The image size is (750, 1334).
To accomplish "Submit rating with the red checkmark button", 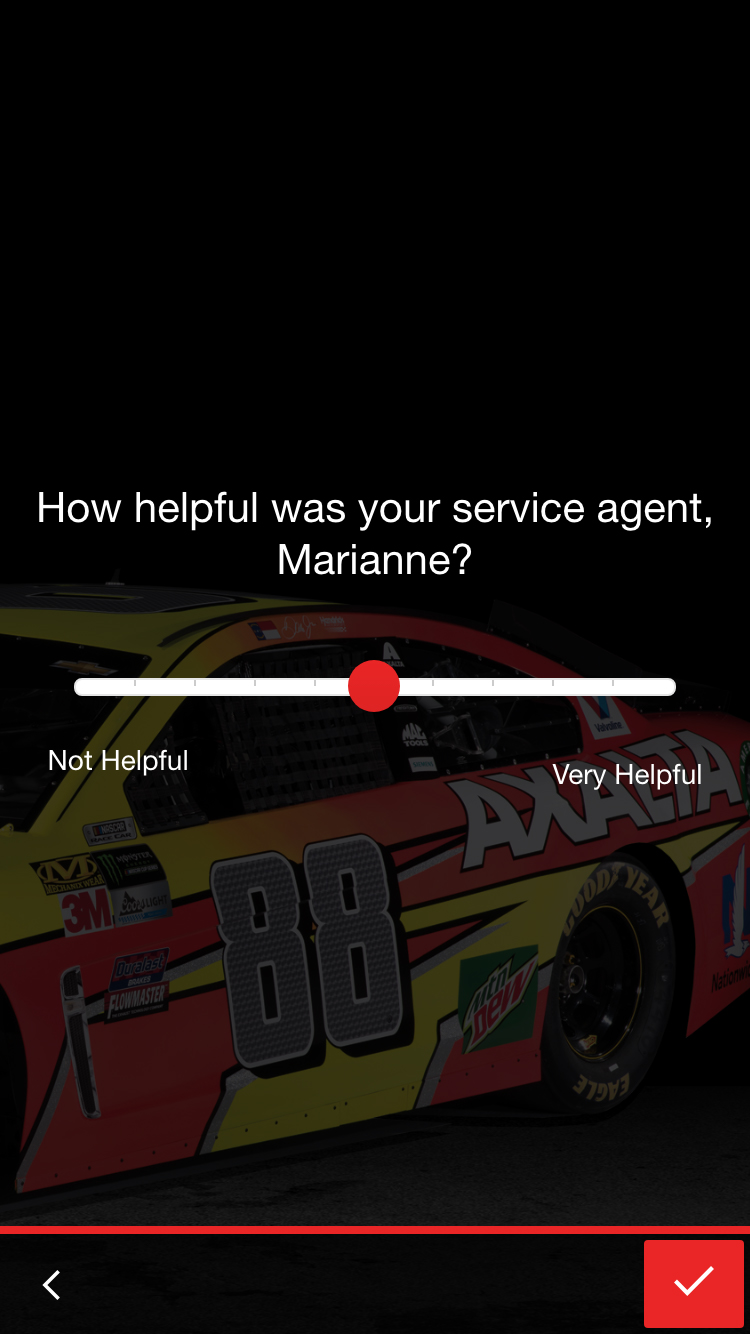I will click(693, 1283).
